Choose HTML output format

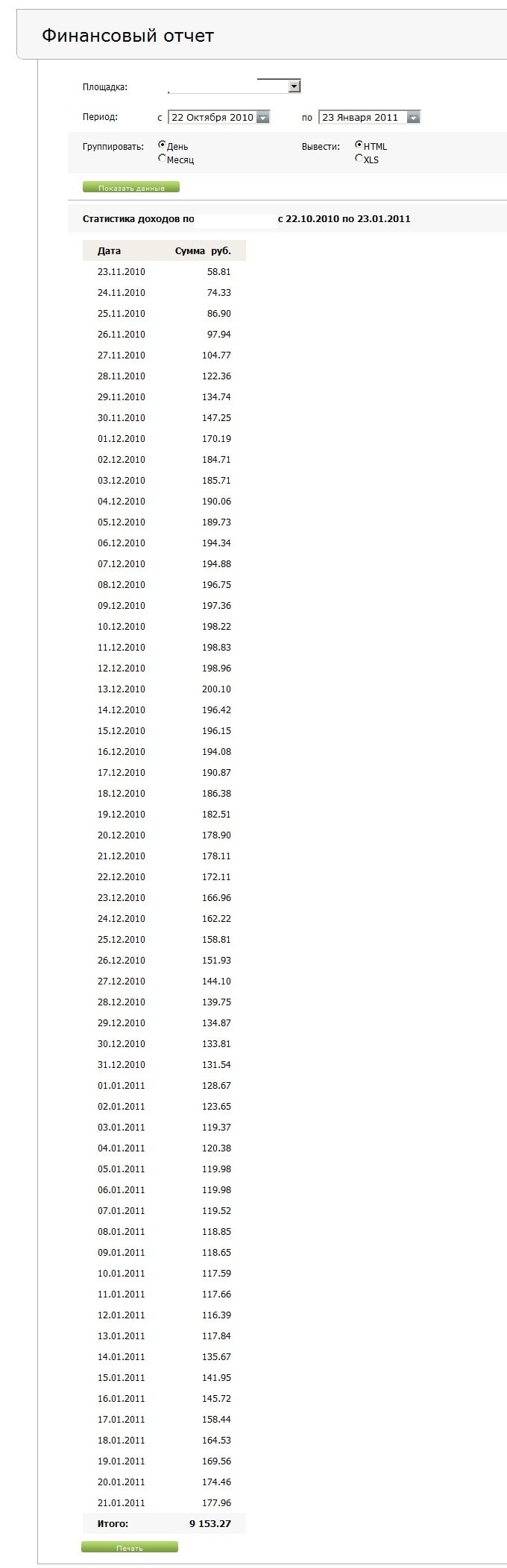click(359, 145)
